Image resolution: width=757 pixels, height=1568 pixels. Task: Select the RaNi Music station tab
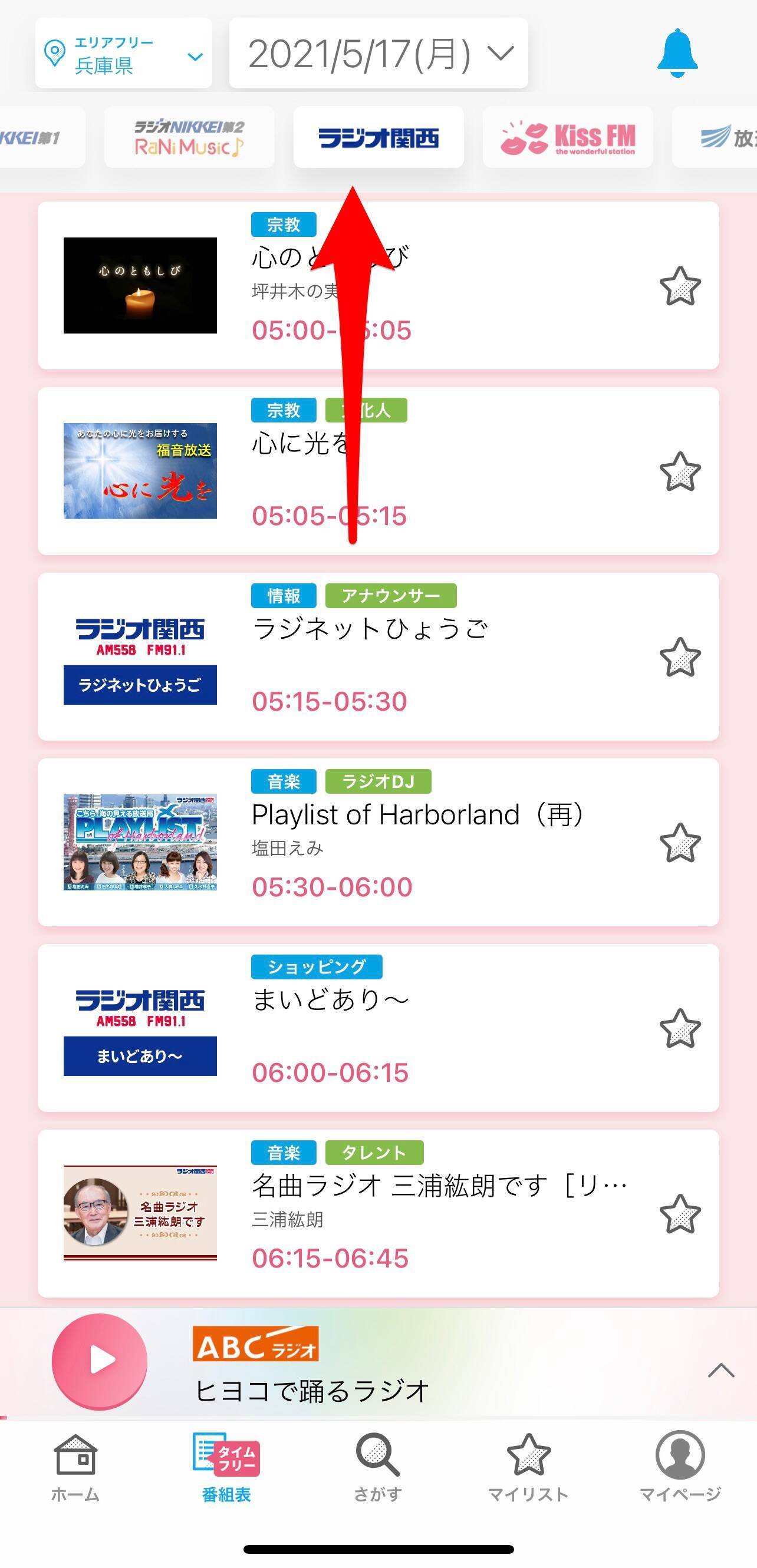189,137
